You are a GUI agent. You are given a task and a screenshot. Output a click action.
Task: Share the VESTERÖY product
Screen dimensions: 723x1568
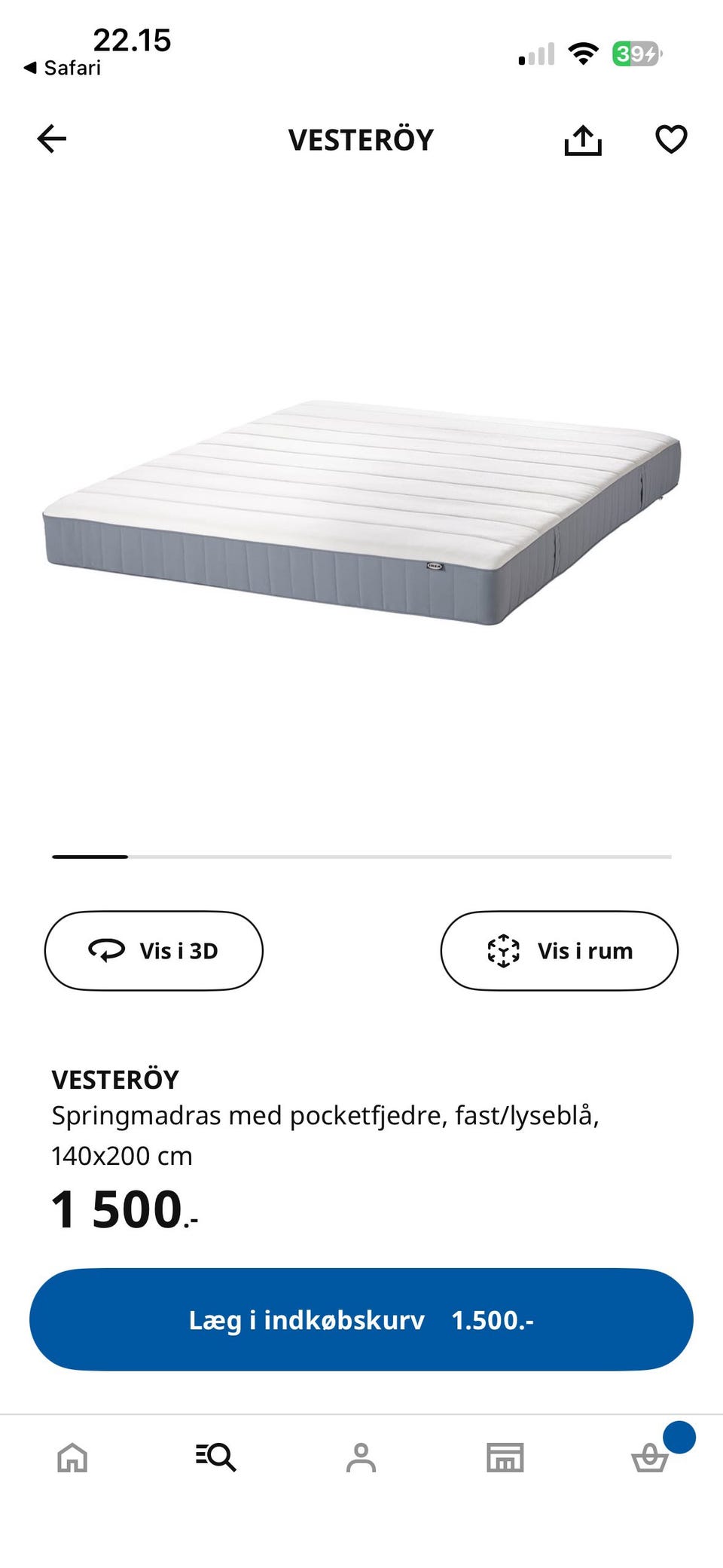point(583,140)
